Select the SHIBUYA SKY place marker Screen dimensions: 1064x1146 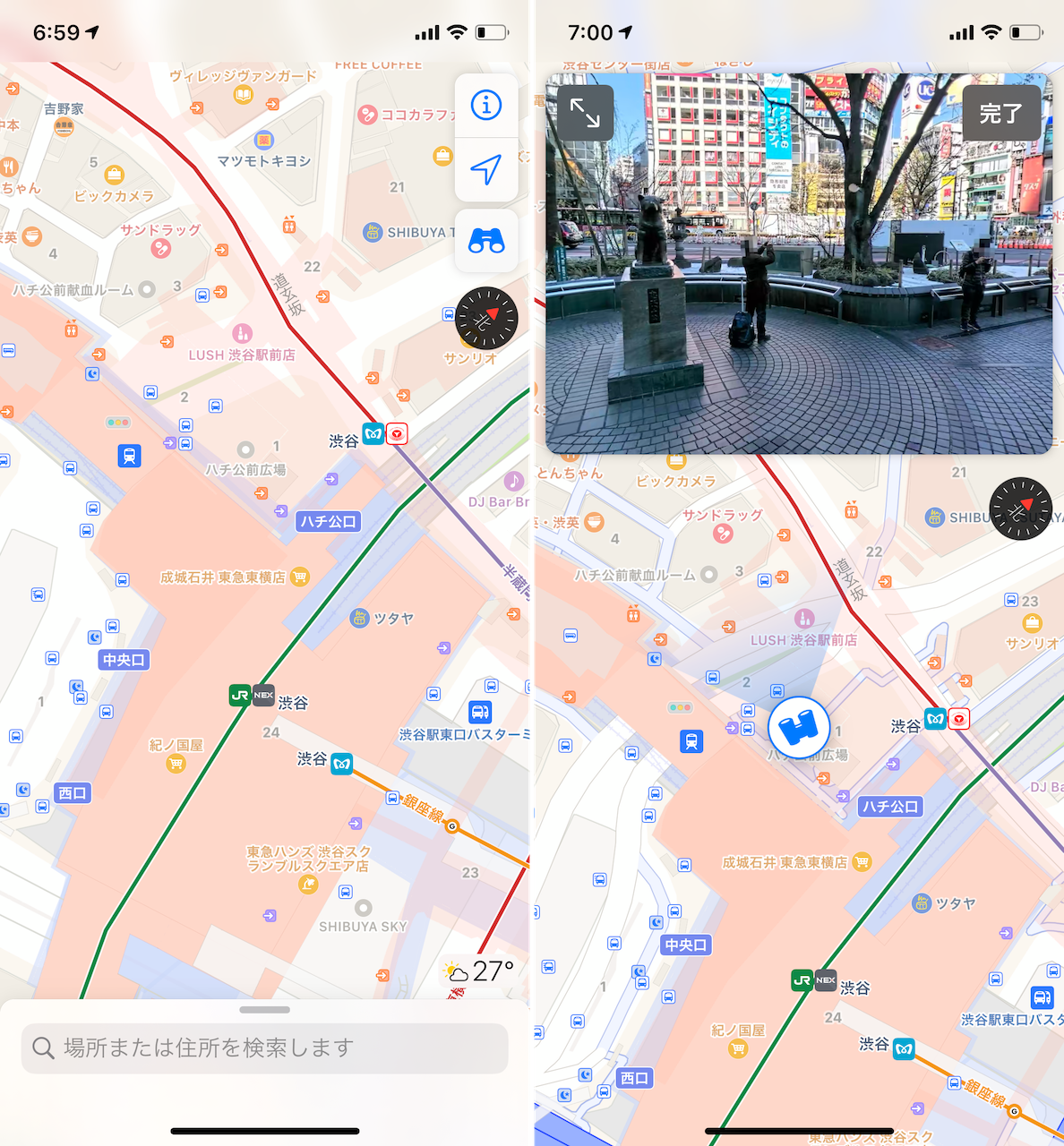(363, 909)
